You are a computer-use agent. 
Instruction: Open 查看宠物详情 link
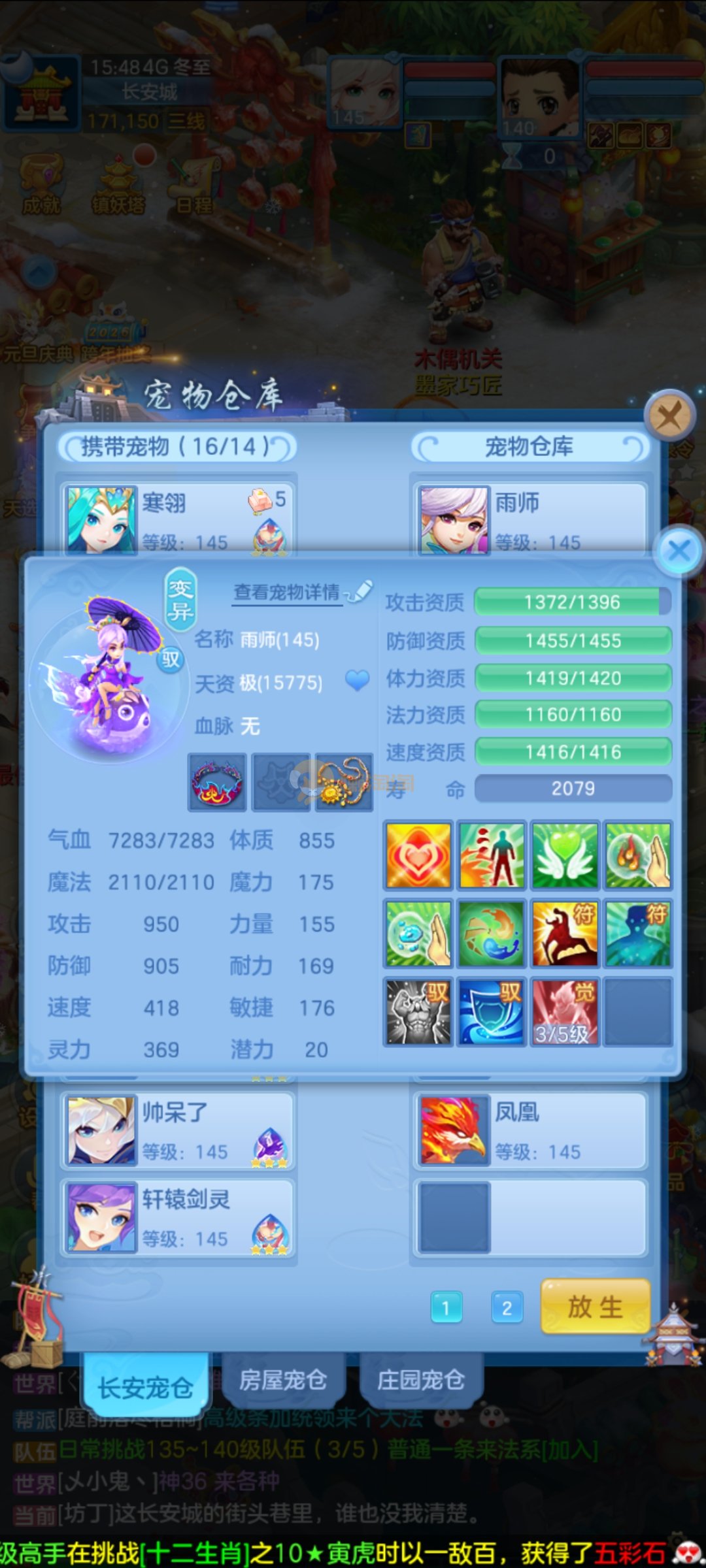coord(288,593)
